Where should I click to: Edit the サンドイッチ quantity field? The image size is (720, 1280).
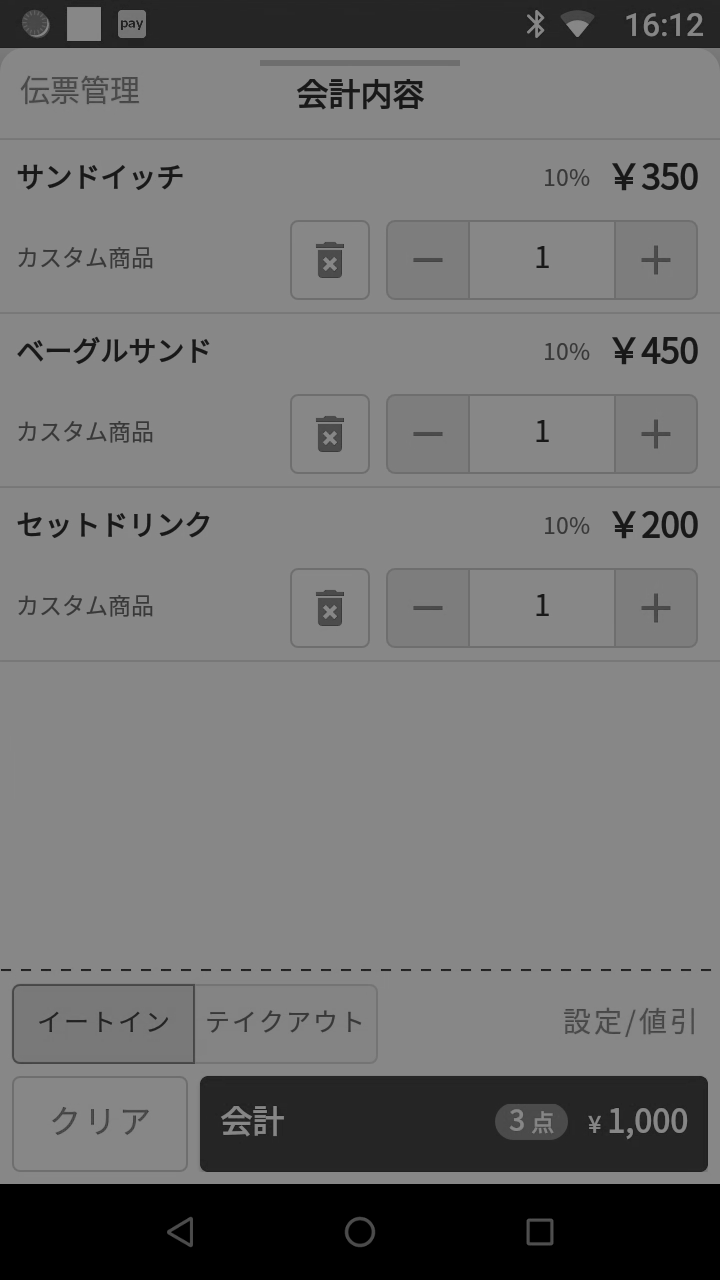point(541,260)
